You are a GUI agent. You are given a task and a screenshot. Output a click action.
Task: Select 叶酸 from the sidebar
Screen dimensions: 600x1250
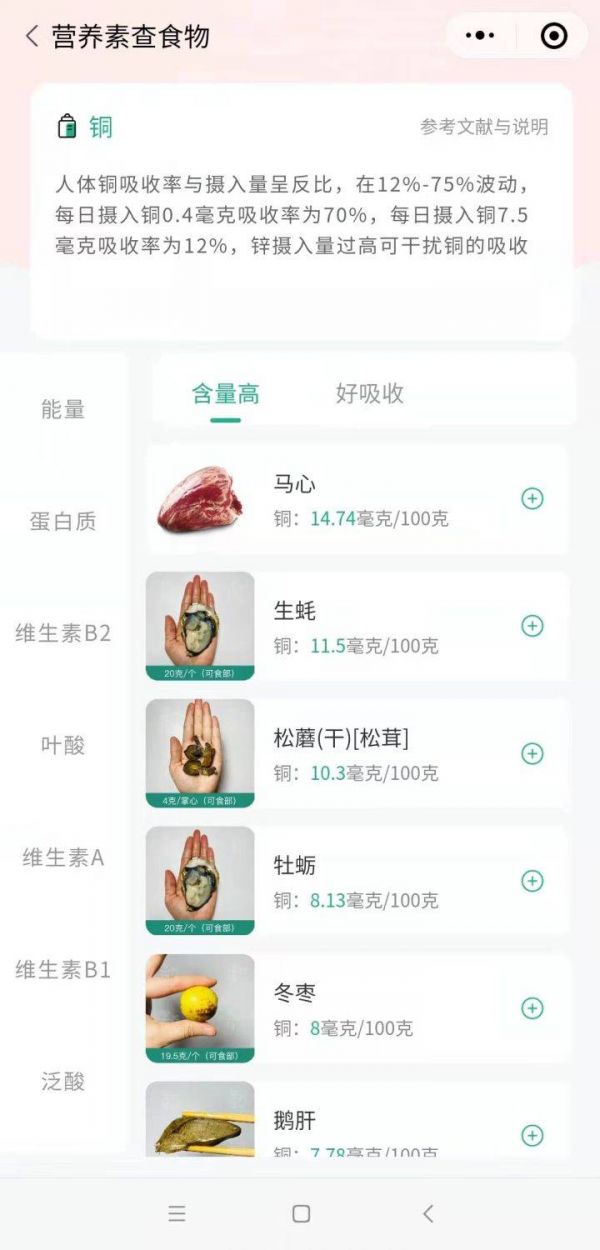point(63,745)
